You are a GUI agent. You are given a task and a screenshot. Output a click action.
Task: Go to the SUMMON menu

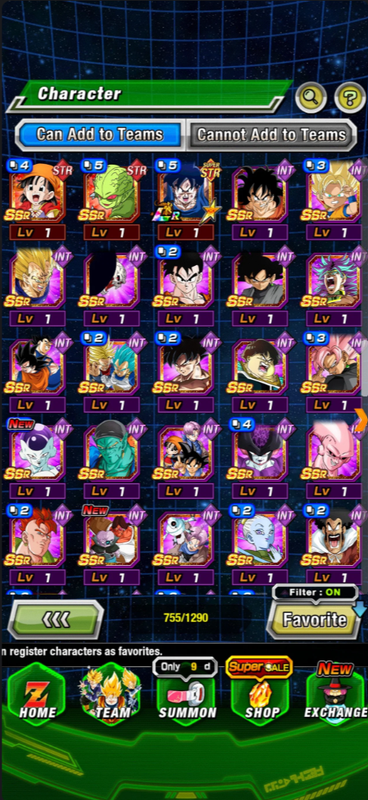(187, 694)
